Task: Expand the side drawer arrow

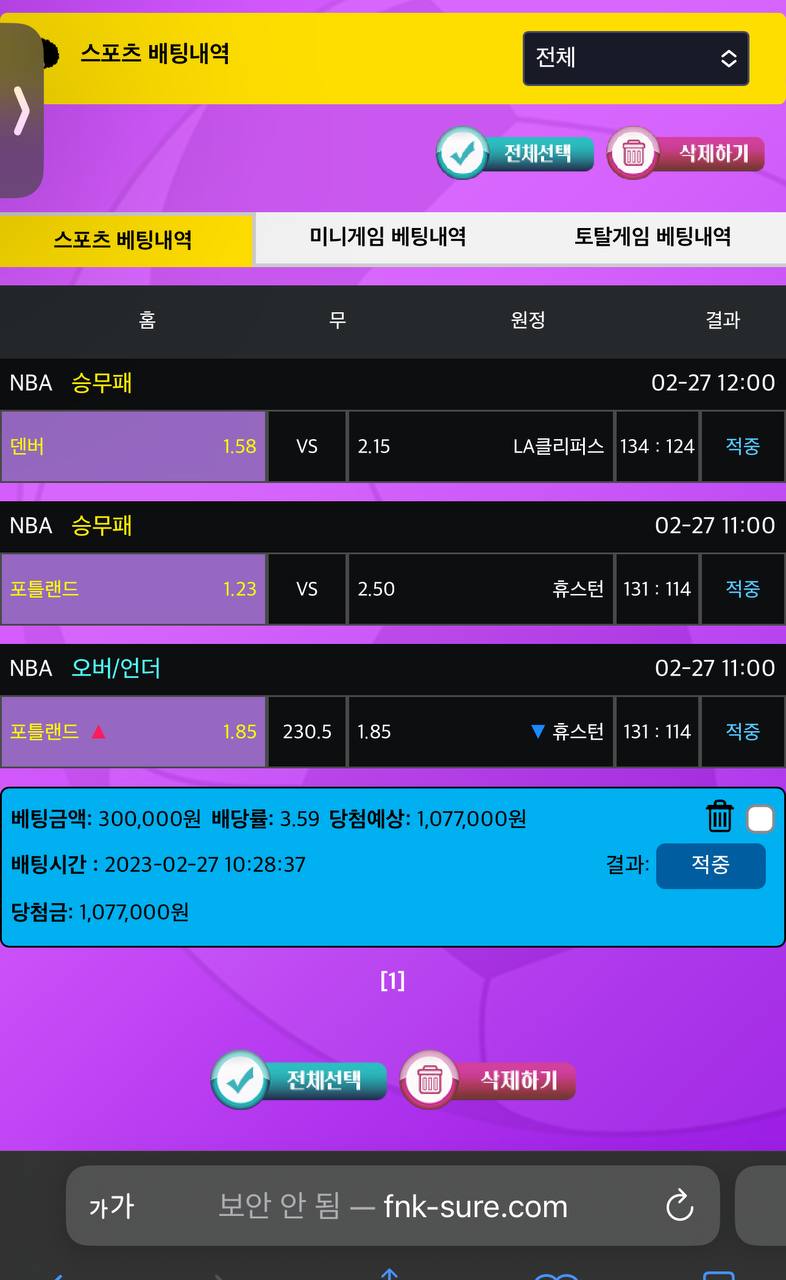Action: click(x=21, y=110)
